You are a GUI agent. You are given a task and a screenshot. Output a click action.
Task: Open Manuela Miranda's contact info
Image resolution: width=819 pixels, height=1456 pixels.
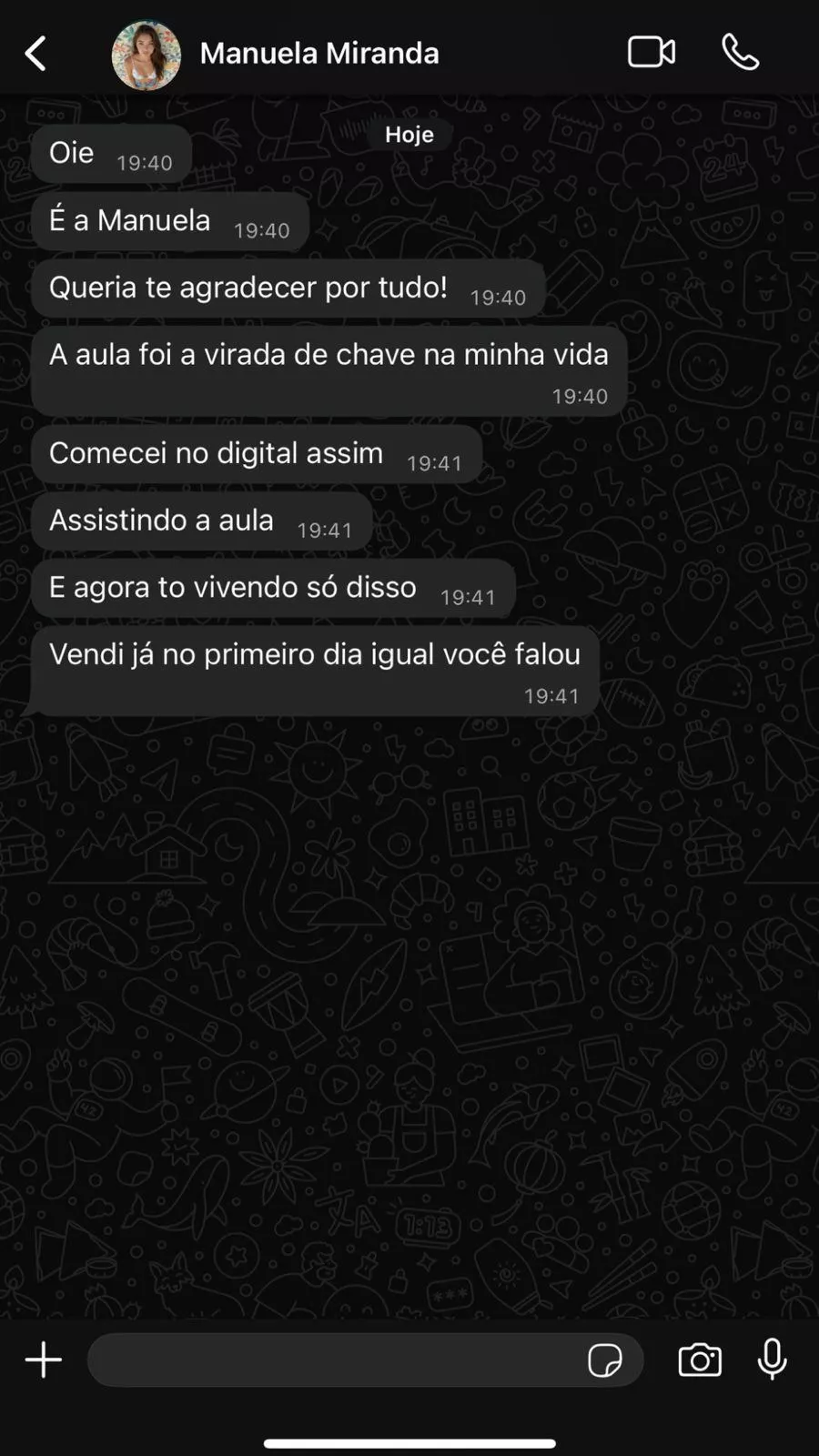click(318, 54)
